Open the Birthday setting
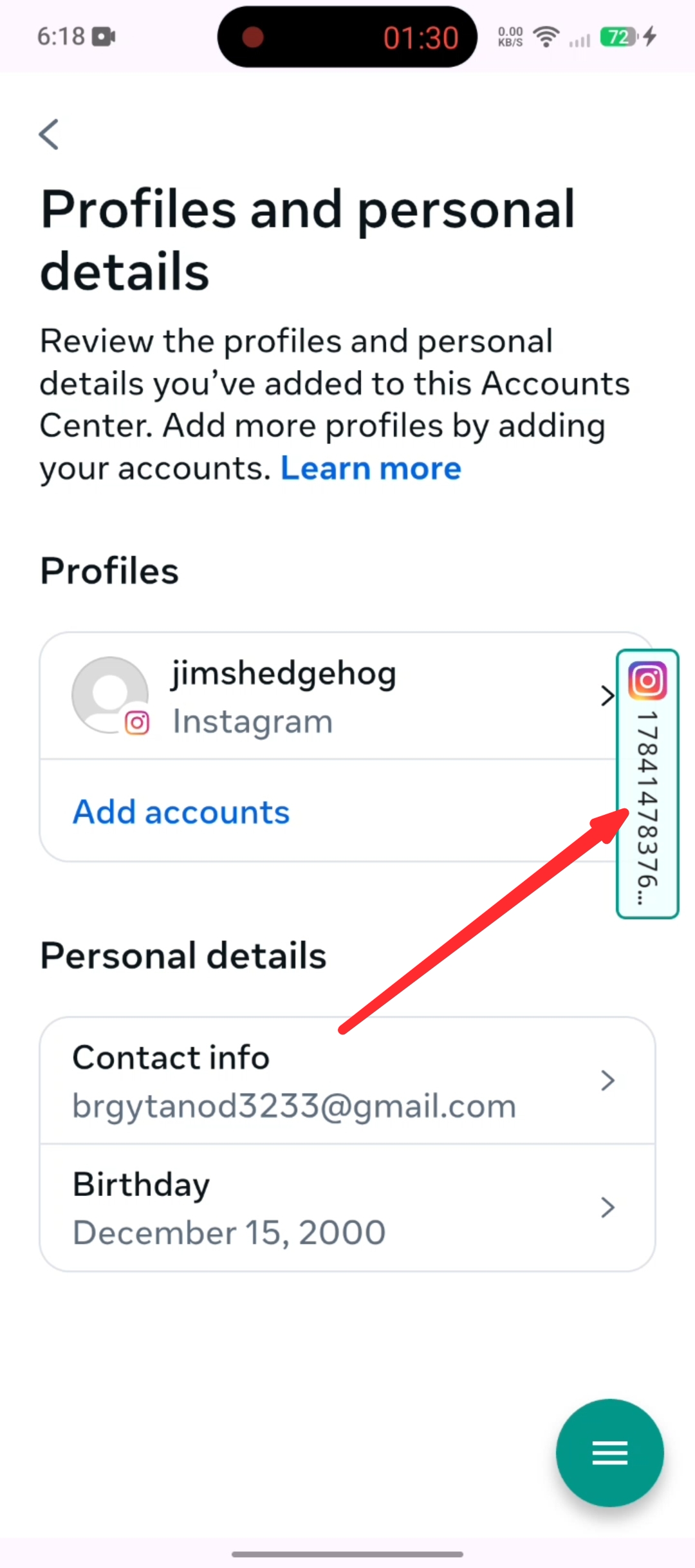The image size is (695, 1568). click(x=347, y=1208)
